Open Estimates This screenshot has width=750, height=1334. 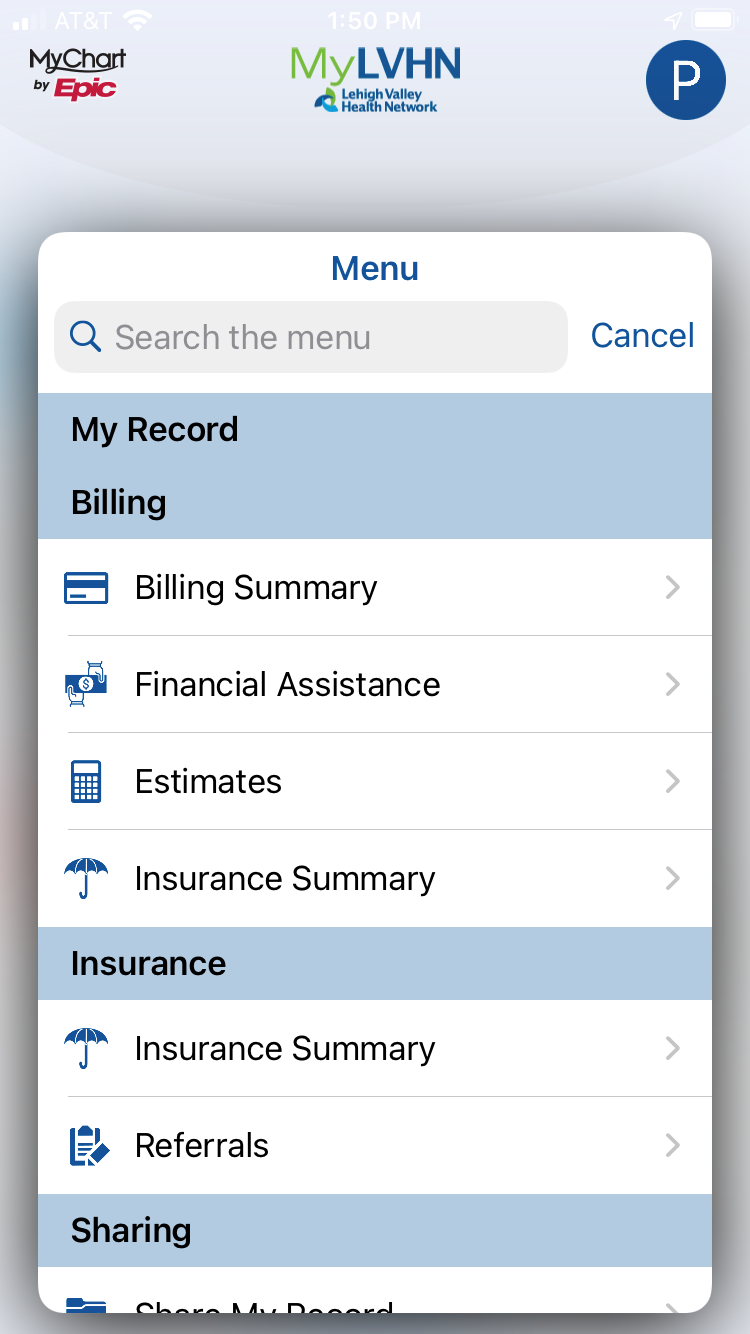tap(374, 781)
